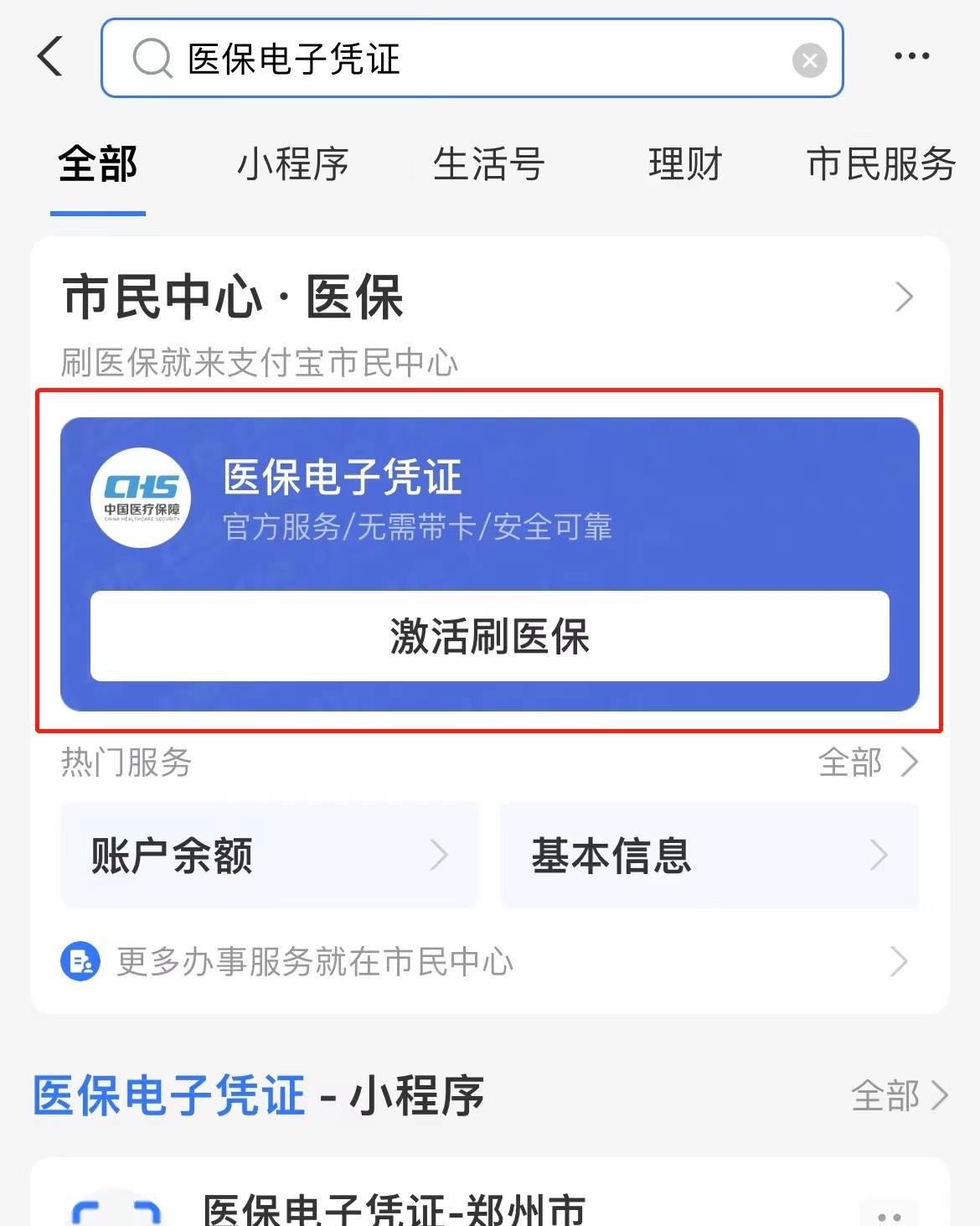The width and height of the screenshot is (980, 1226).
Task: Open 账户余额 service
Action: (x=270, y=856)
